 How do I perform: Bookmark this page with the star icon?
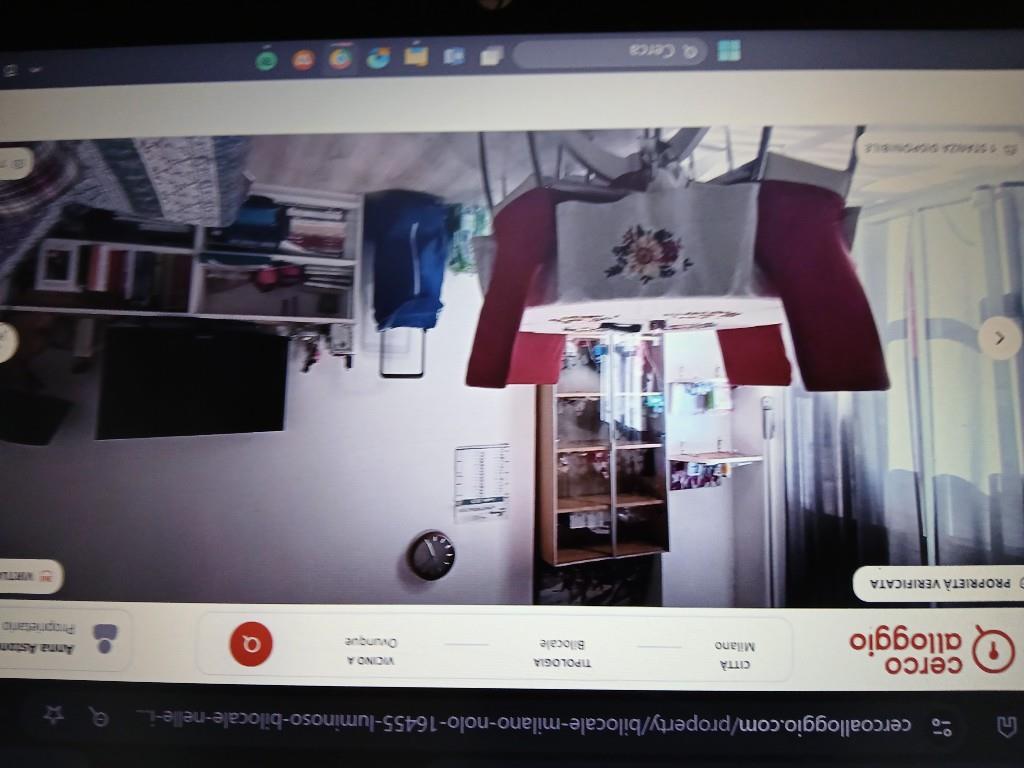pyautogui.click(x=53, y=715)
